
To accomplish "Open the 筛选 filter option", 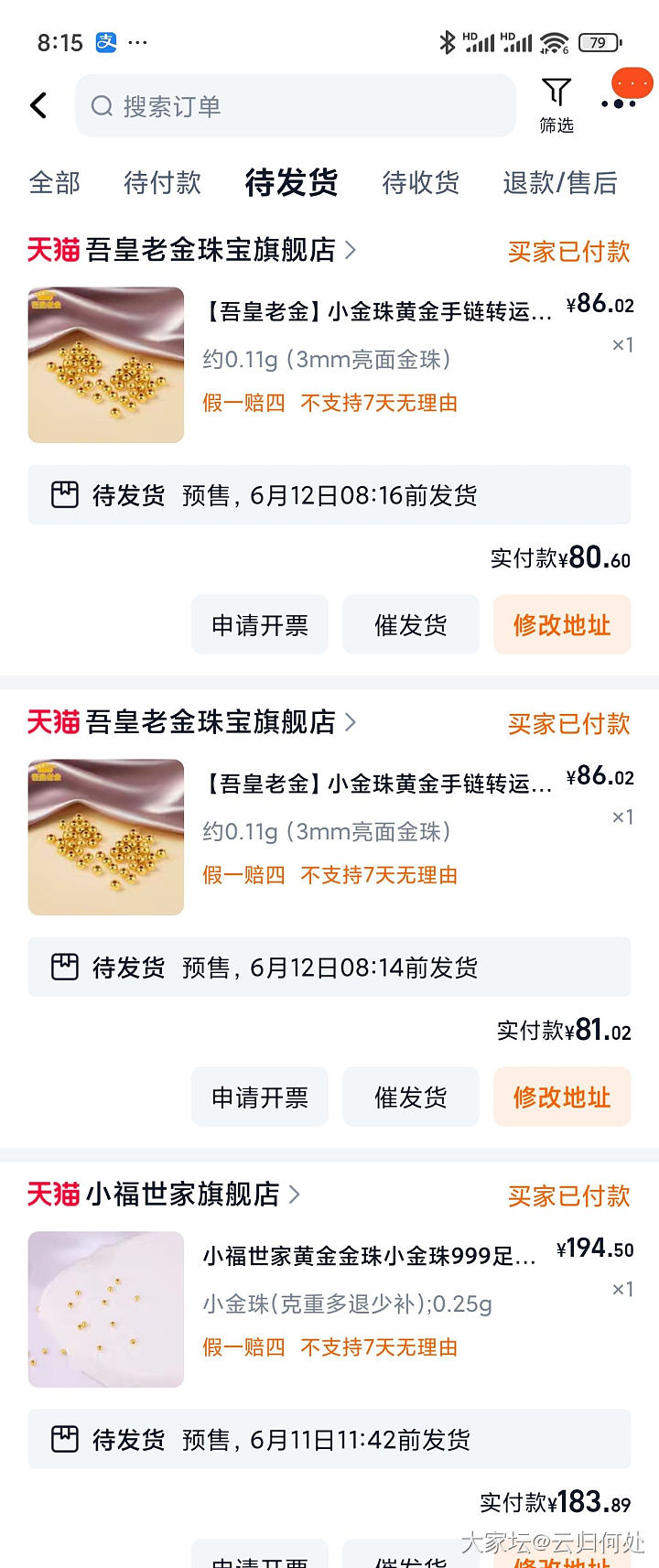I will point(556,105).
